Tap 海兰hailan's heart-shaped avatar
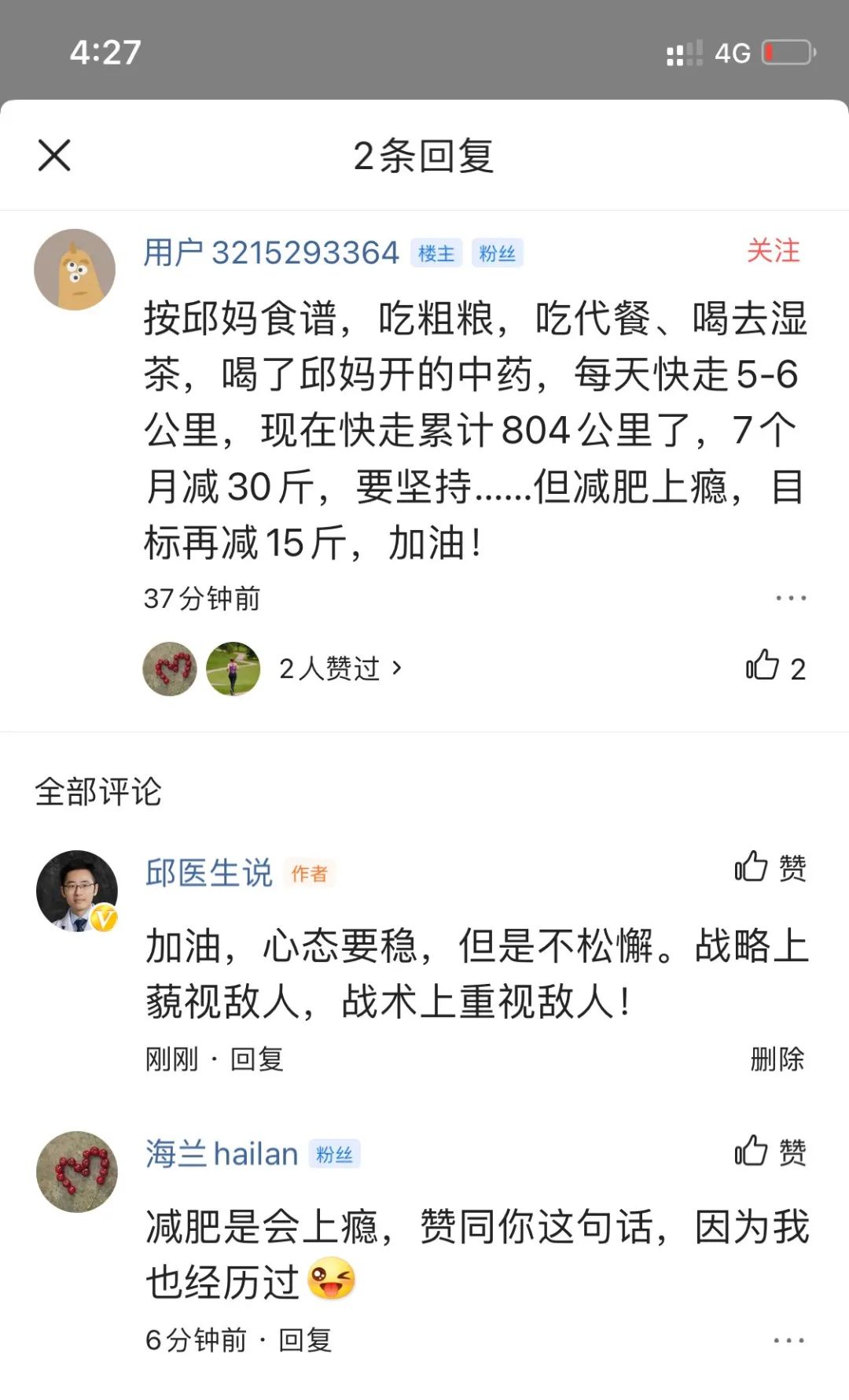Image resolution: width=849 pixels, height=1400 pixels. click(75, 1170)
